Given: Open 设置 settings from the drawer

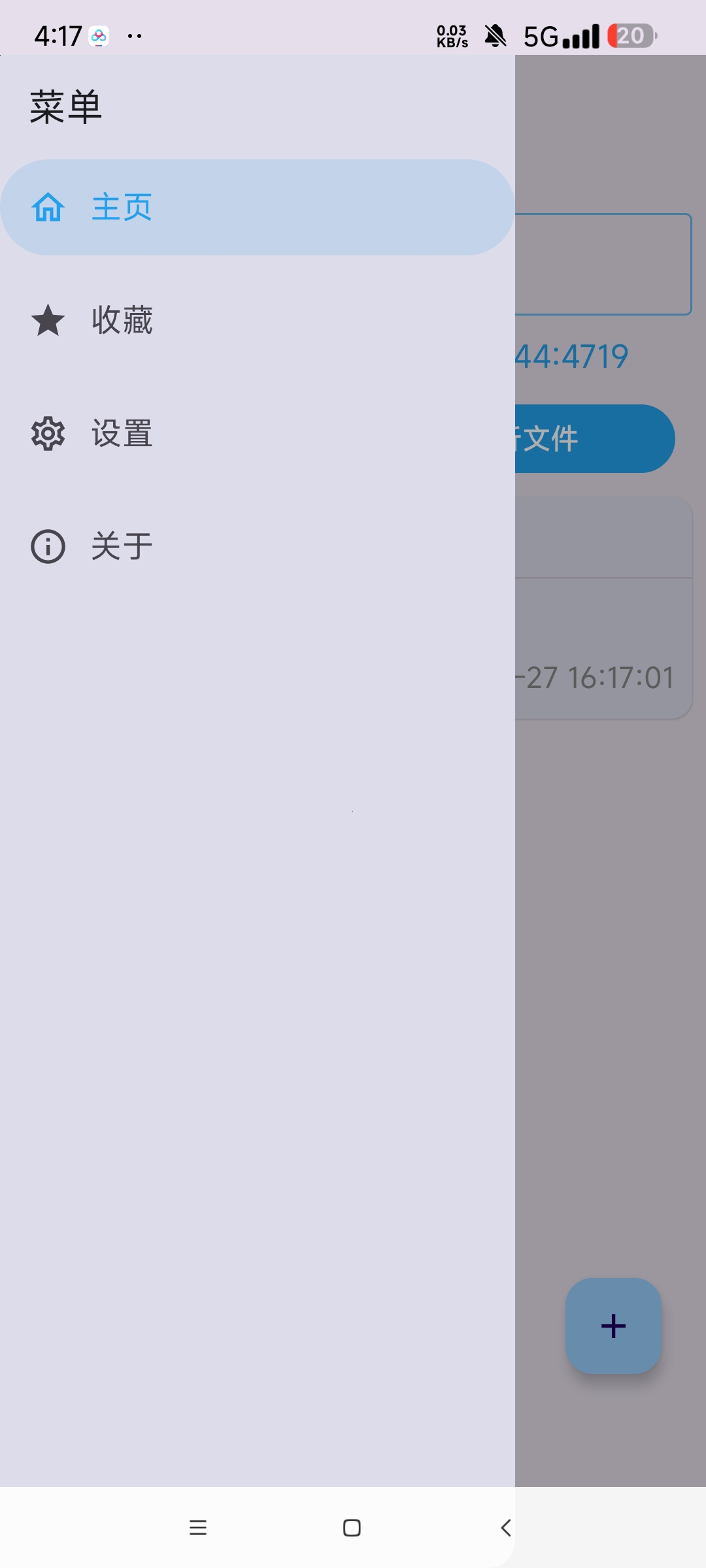Looking at the screenshot, I should (x=258, y=433).
